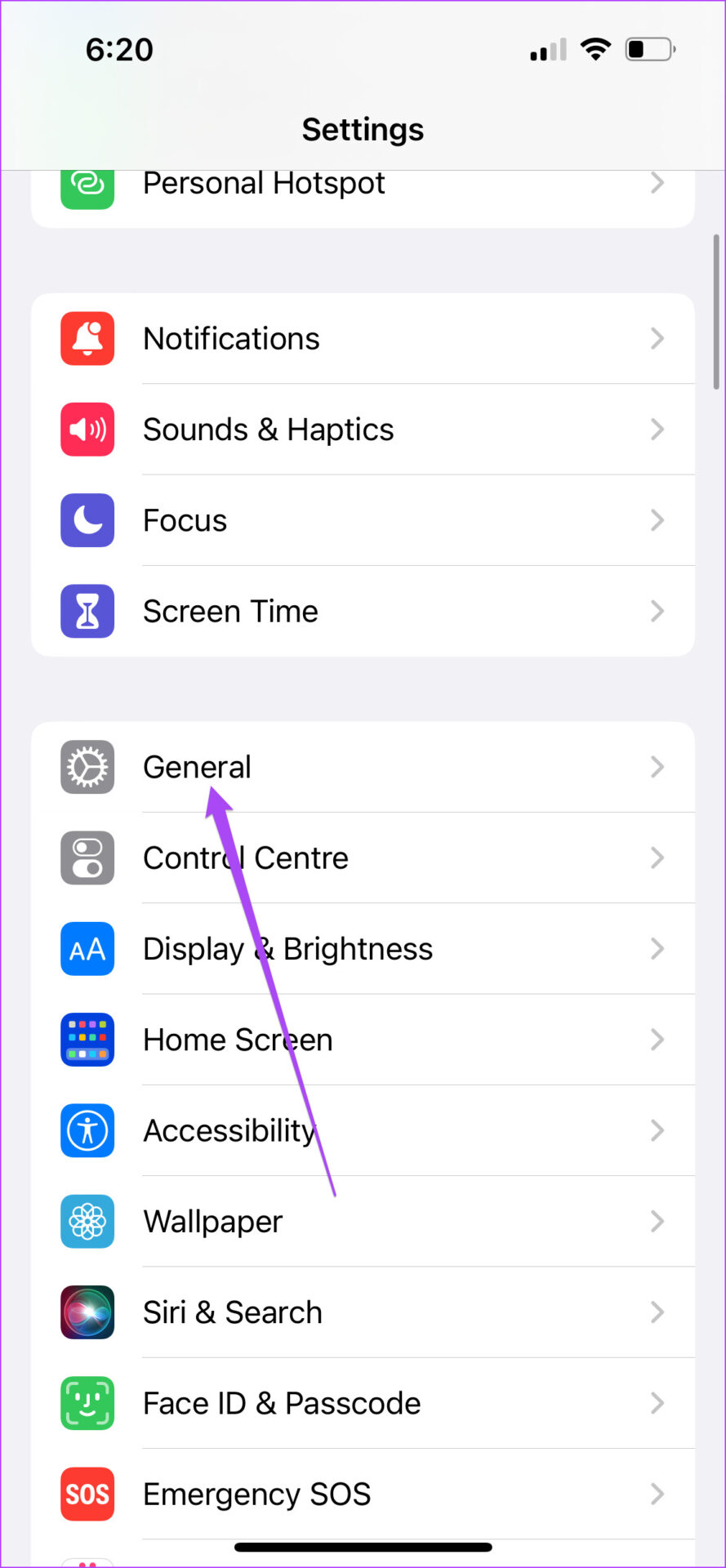The width and height of the screenshot is (726, 1568).
Task: View Screen Time settings
Action: 363,611
